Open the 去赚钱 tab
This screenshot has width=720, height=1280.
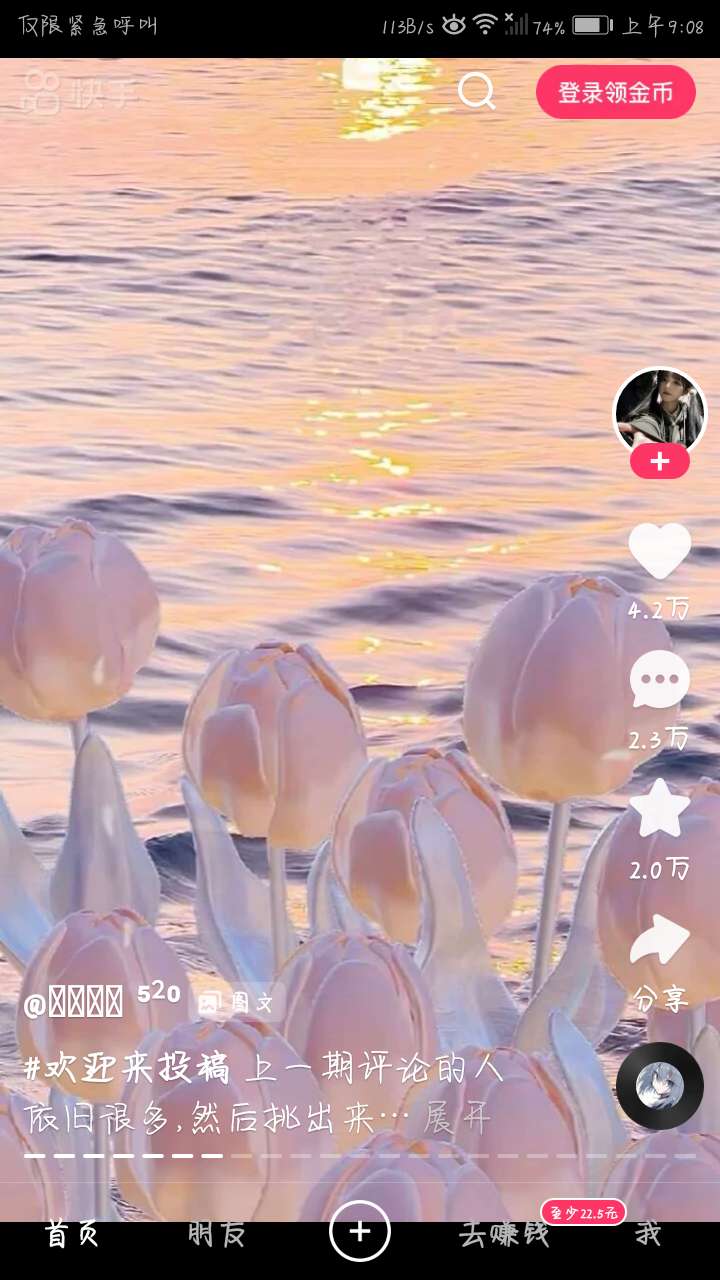point(503,1234)
